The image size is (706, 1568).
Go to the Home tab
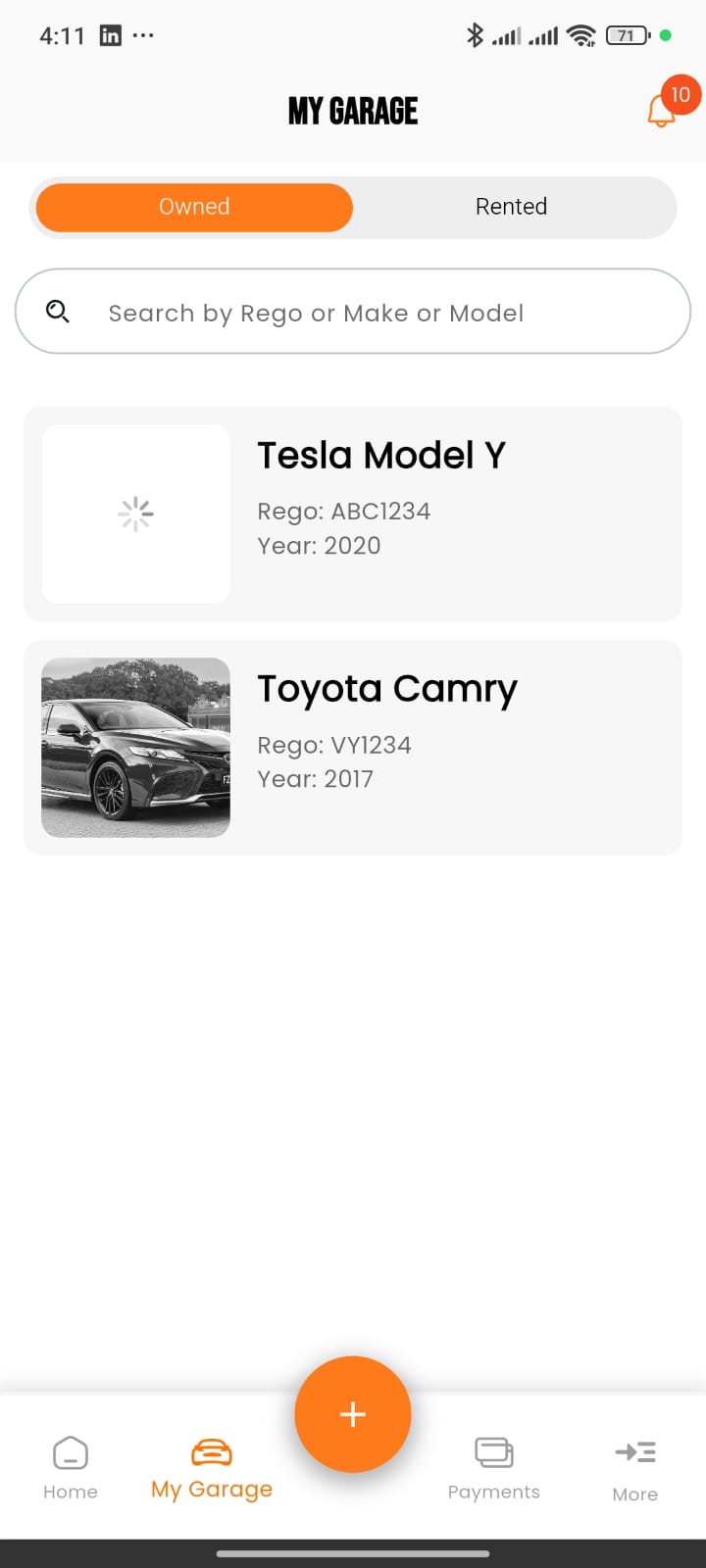click(71, 1467)
